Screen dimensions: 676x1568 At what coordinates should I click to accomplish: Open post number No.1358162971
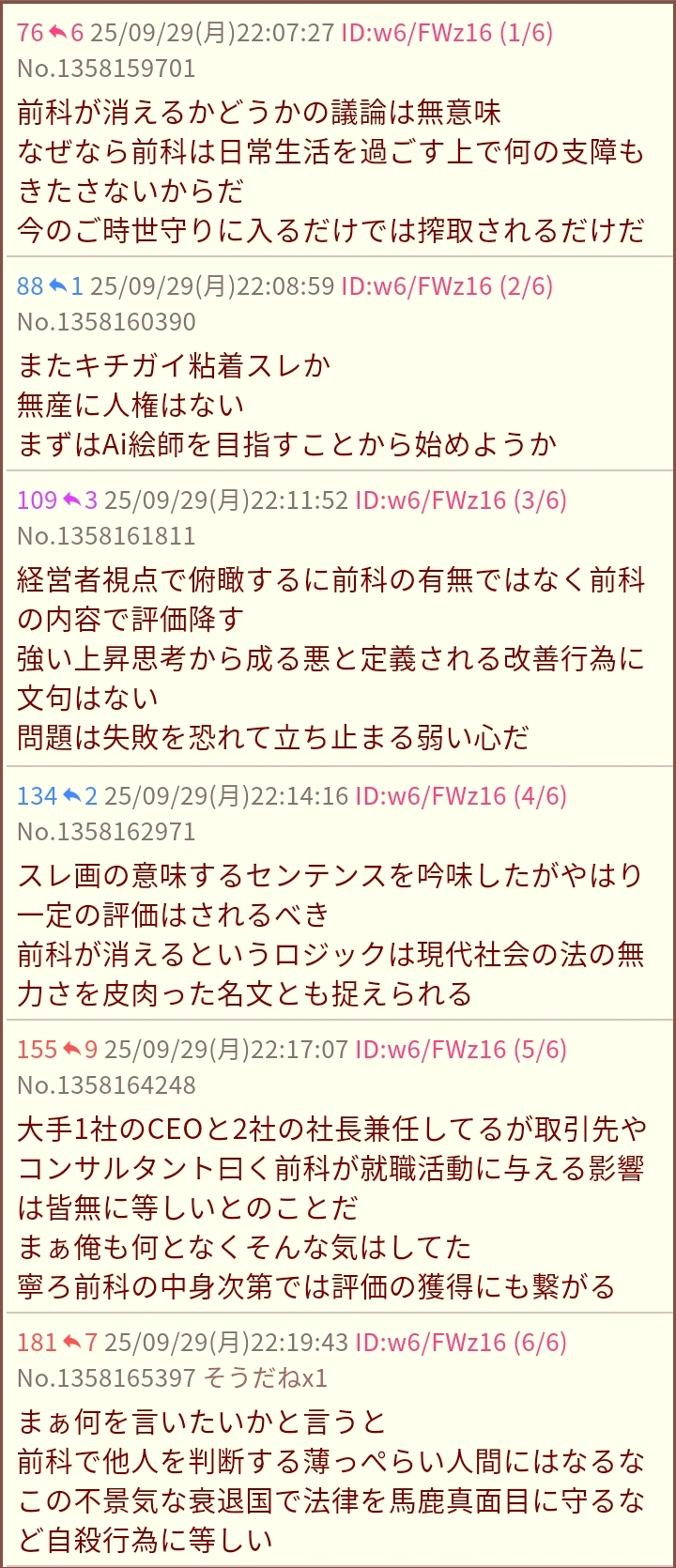click(106, 832)
